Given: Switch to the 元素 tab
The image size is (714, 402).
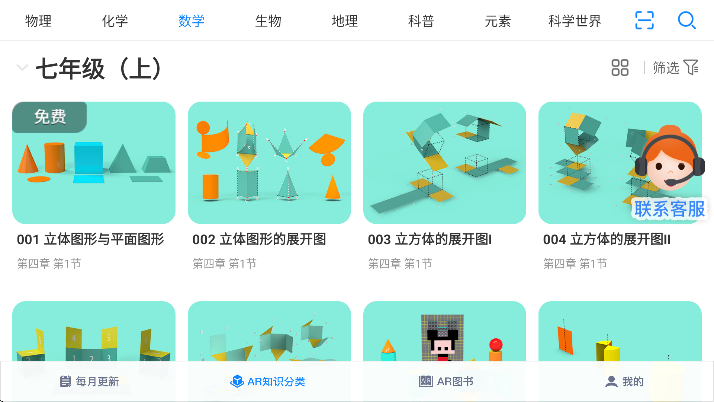Looking at the screenshot, I should (498, 21).
